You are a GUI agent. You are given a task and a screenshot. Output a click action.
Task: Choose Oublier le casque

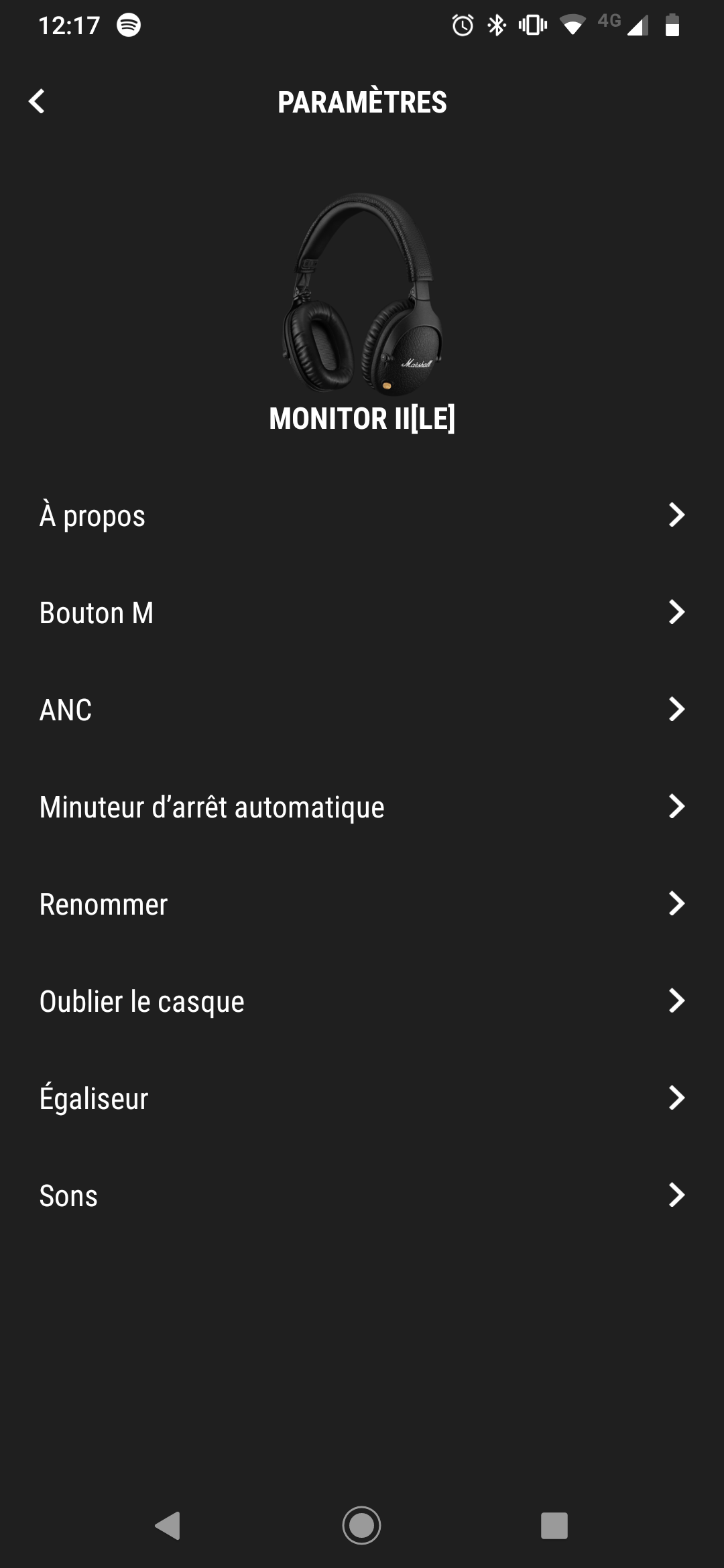point(362,1001)
